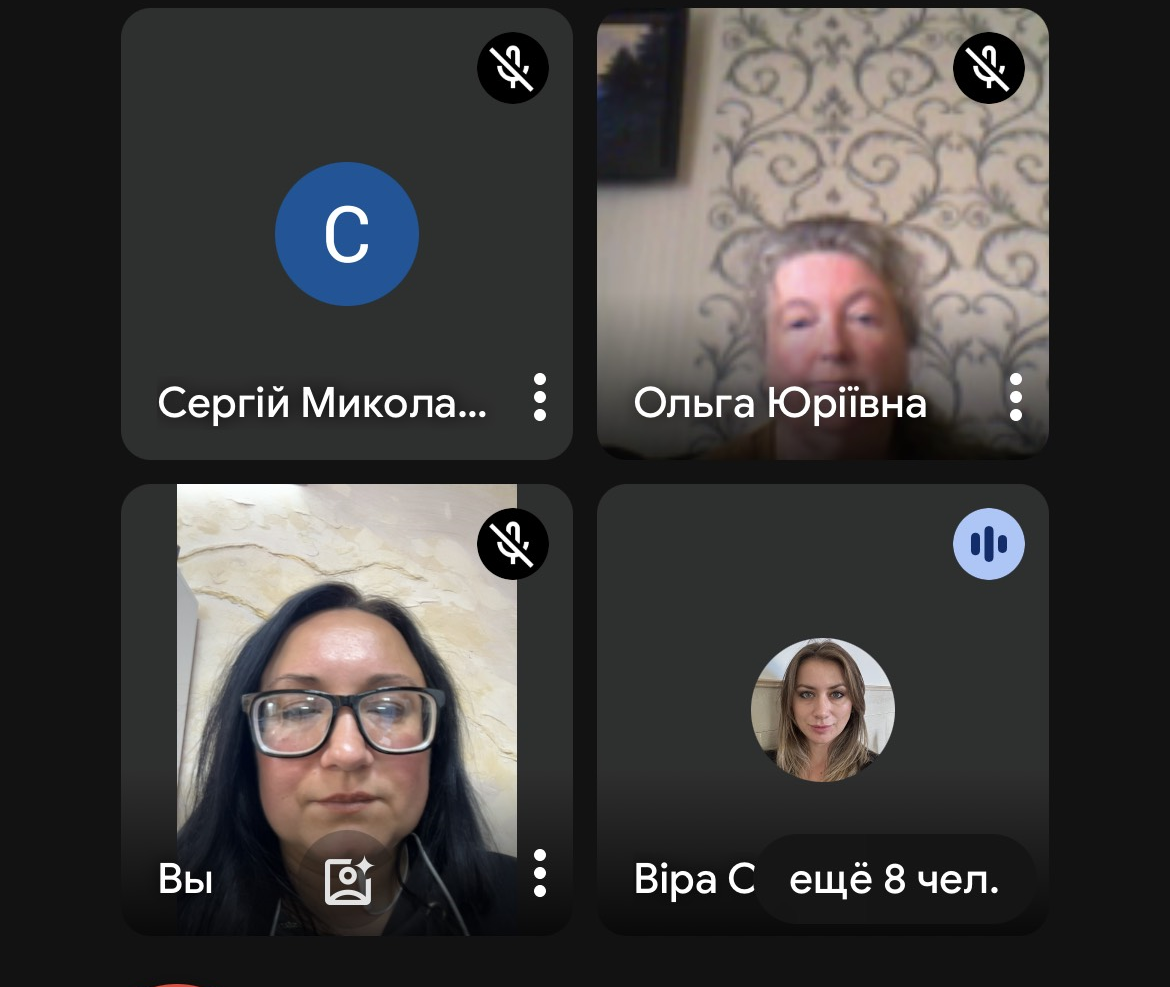Open your own tile's three-dot menu
Screen dimensions: 1170x987
point(539,873)
